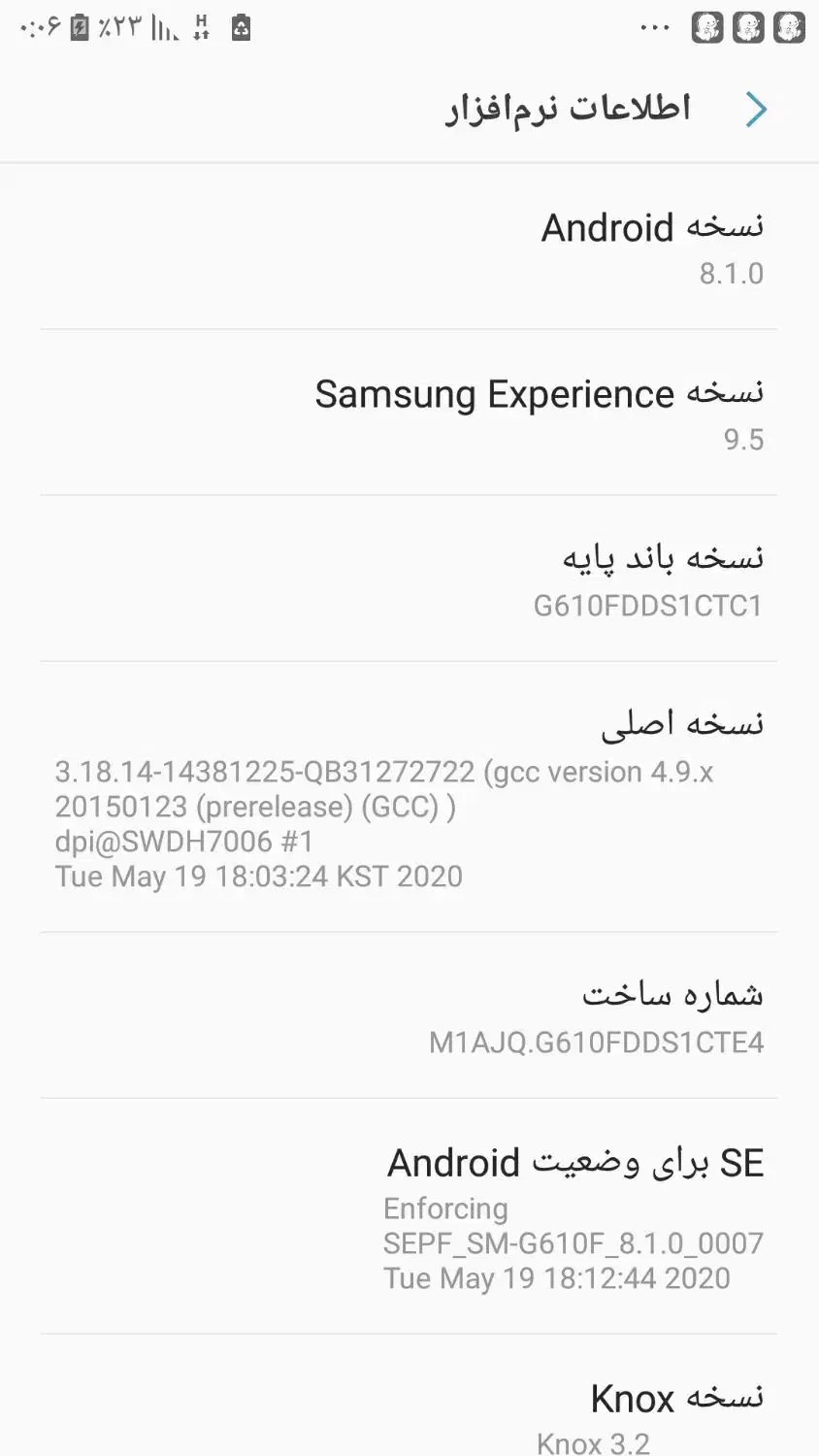Tap the H+ mobile data indicator icon
Image resolution: width=819 pixels, height=1456 pixels.
tap(200, 27)
